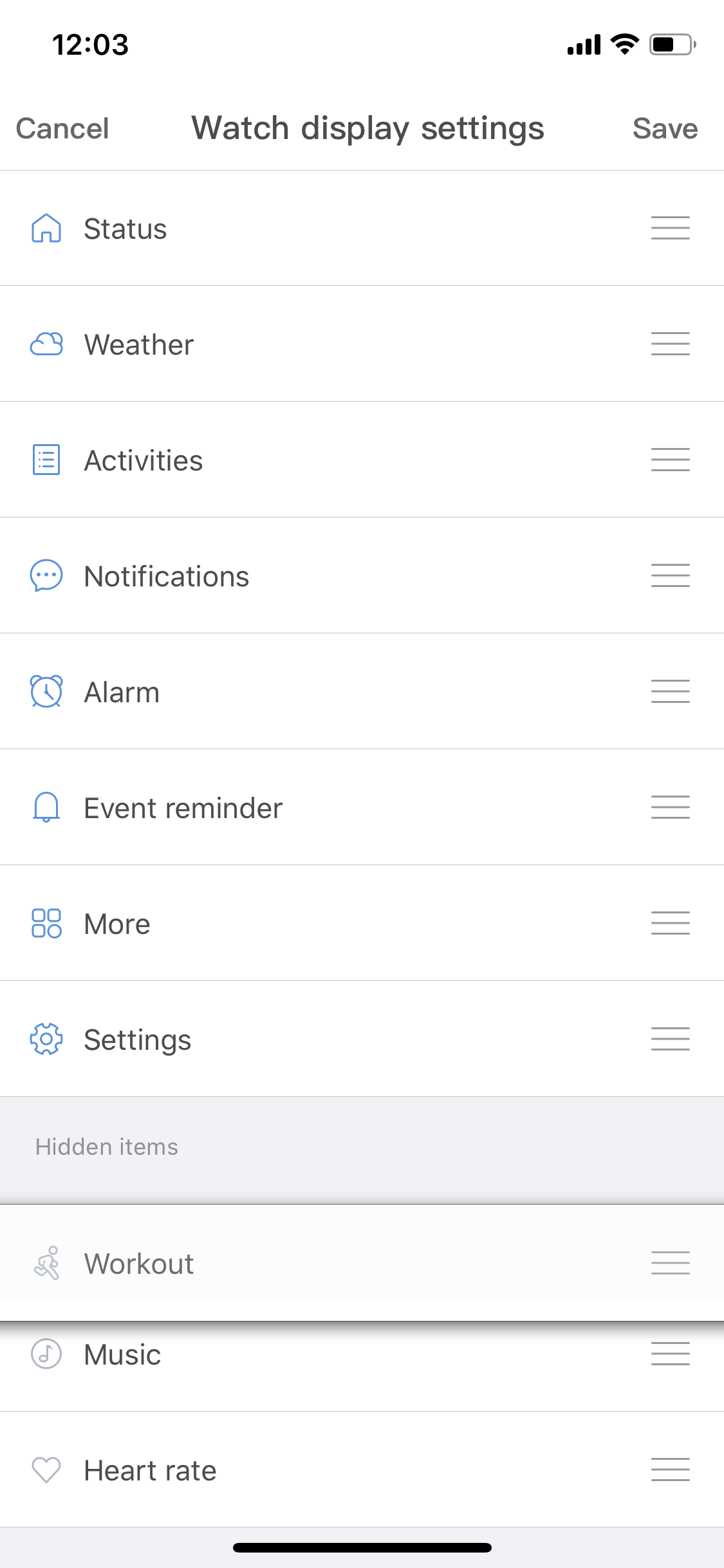Select the hidden Heart rate item

150,1471
